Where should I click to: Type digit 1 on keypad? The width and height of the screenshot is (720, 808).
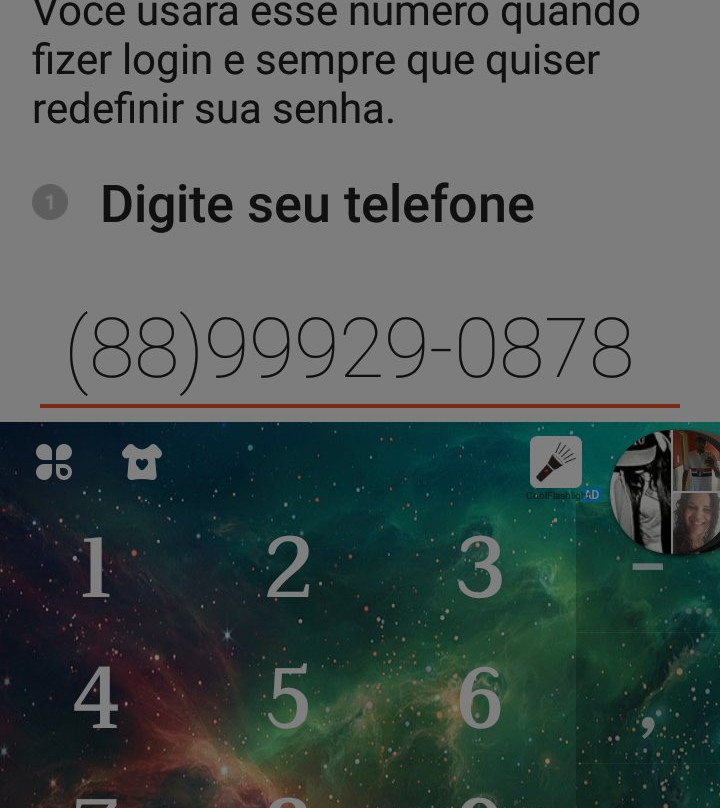pyautogui.click(x=96, y=568)
